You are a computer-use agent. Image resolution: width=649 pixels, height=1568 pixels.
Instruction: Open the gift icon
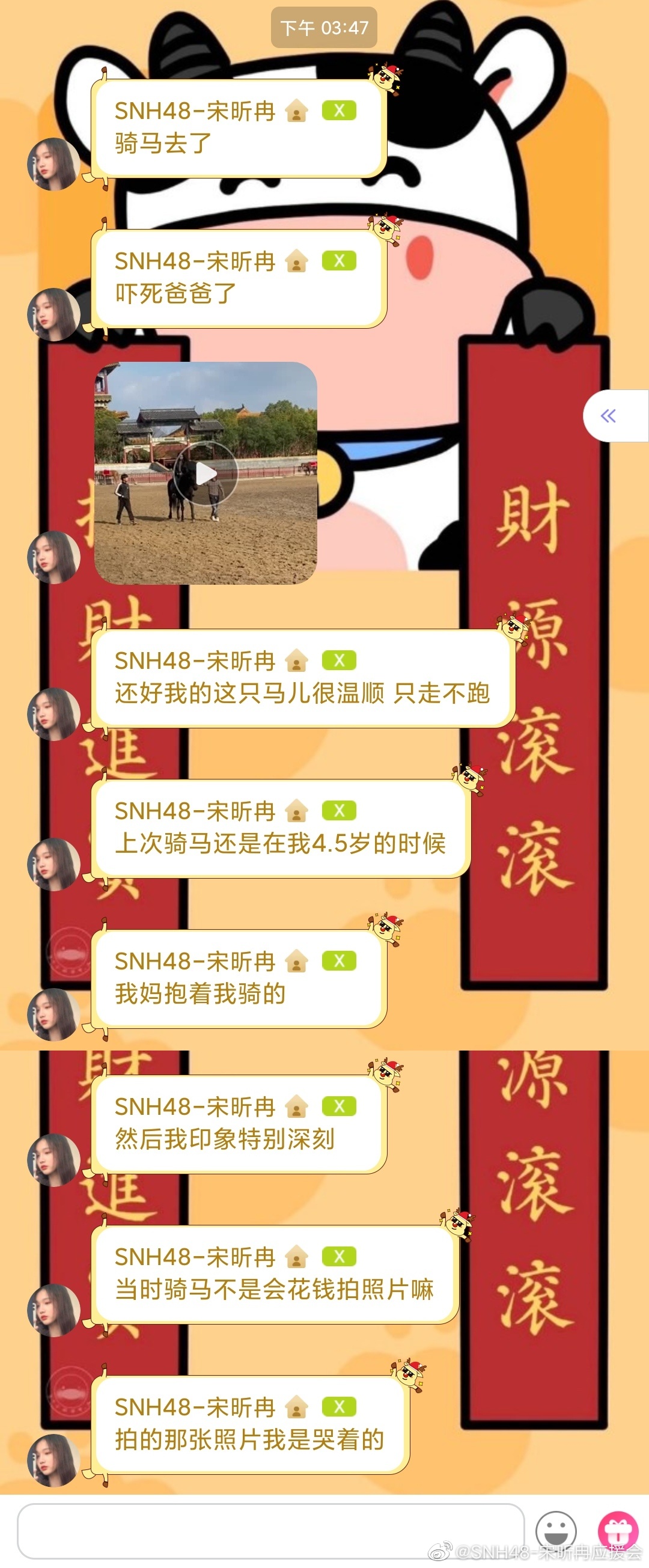tap(617, 1530)
